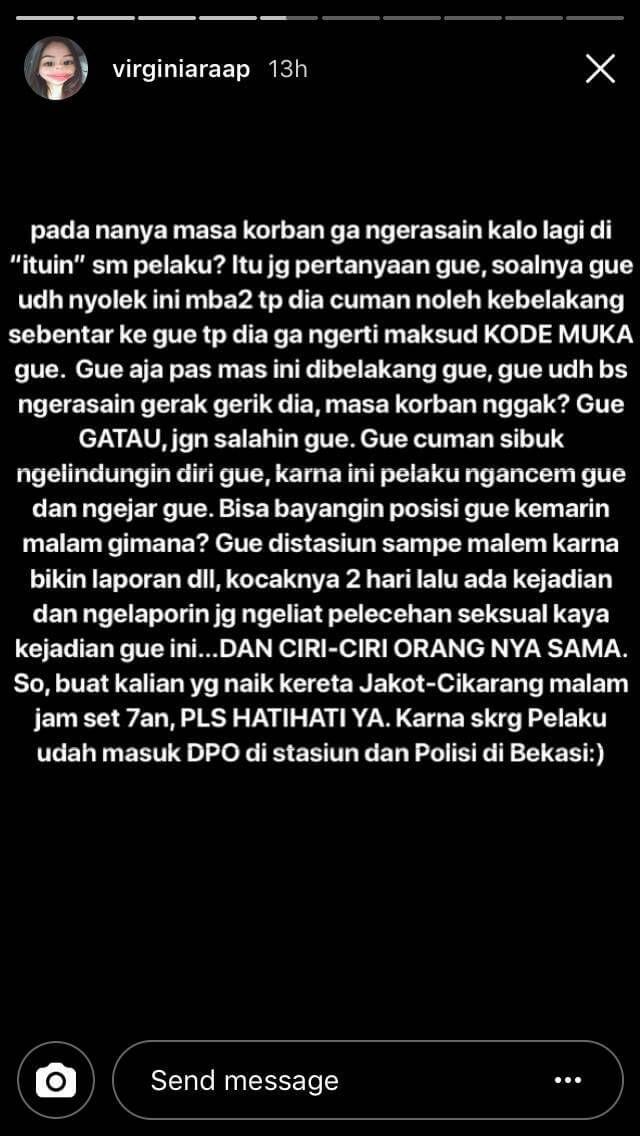Open the three-dot more options menu
640x1136 pixels.
click(x=568, y=1080)
